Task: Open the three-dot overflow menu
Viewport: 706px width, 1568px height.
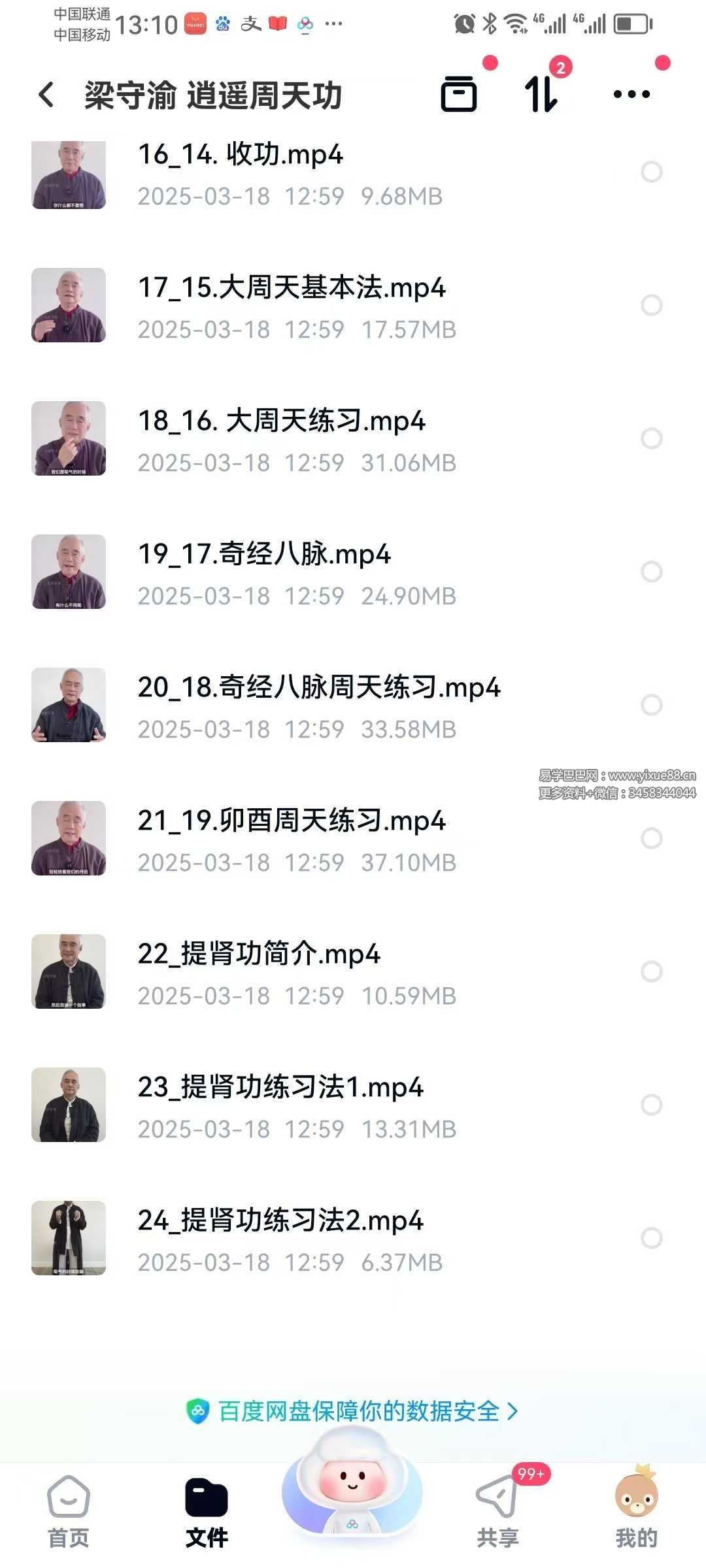Action: [x=631, y=94]
